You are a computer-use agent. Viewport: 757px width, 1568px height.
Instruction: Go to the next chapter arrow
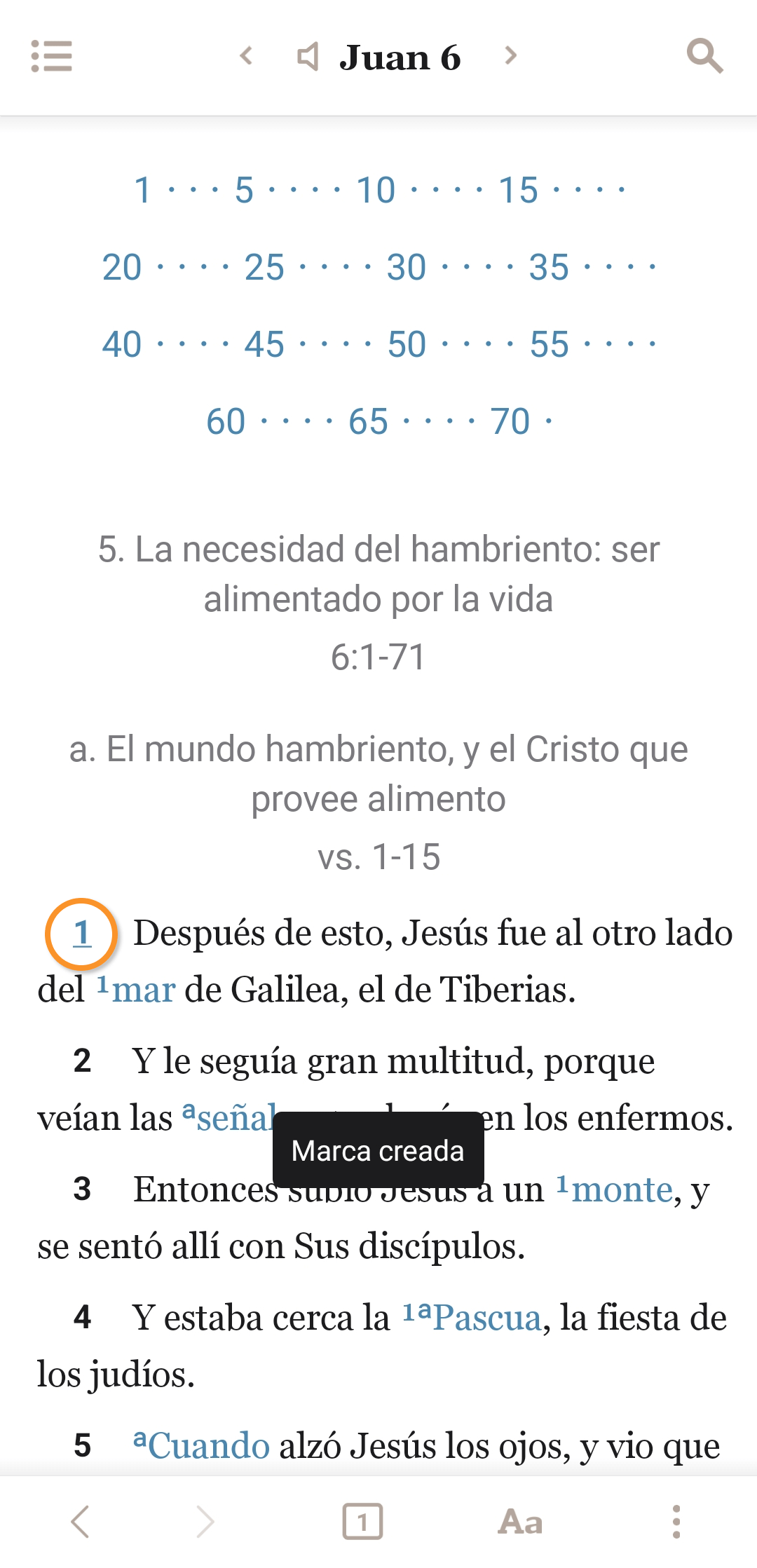510,55
